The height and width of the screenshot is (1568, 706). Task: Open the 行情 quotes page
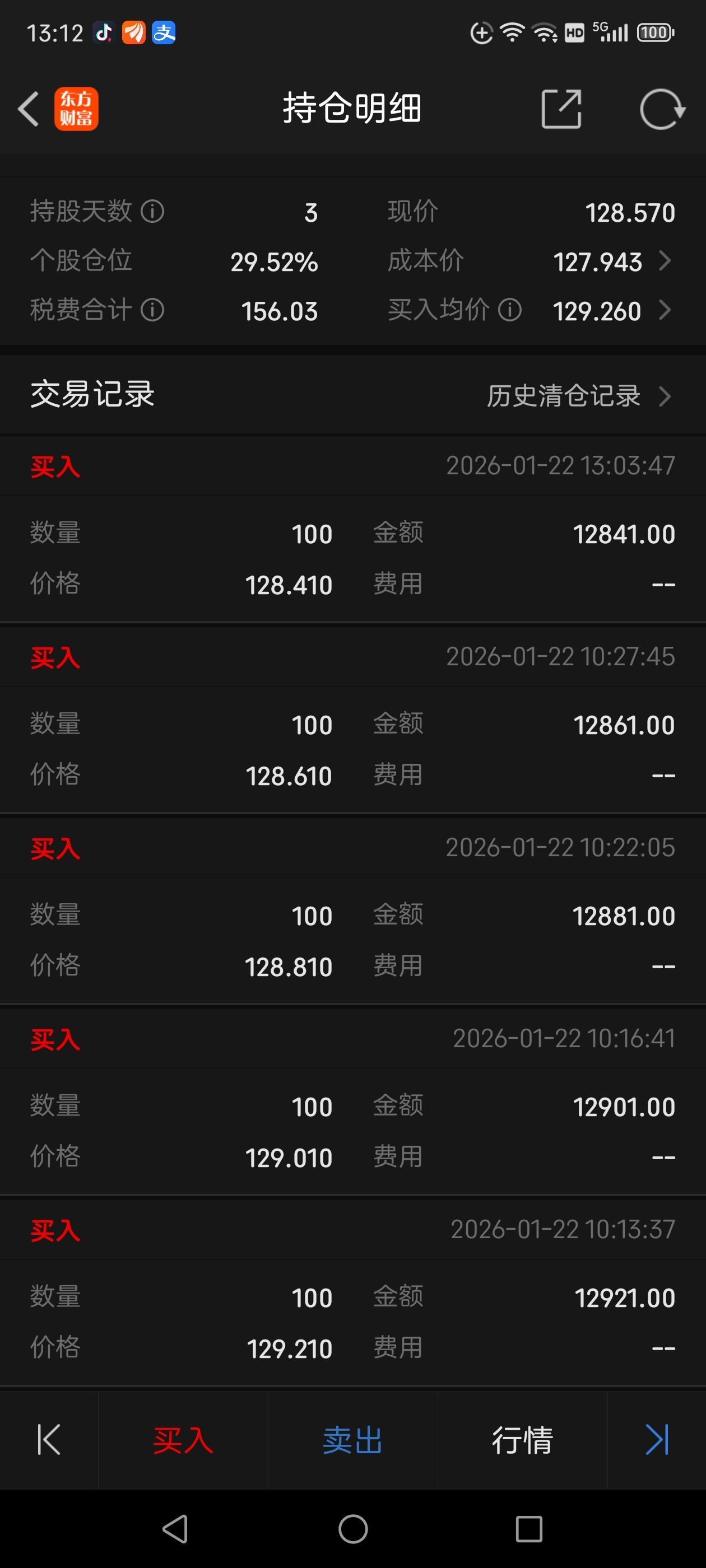click(522, 1440)
